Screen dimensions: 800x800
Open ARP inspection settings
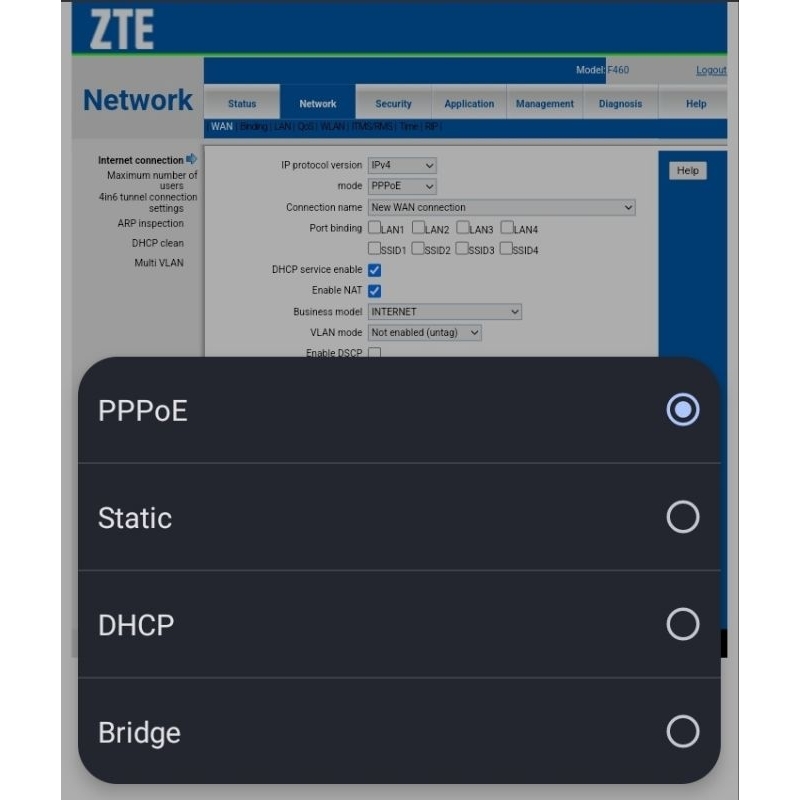point(150,224)
